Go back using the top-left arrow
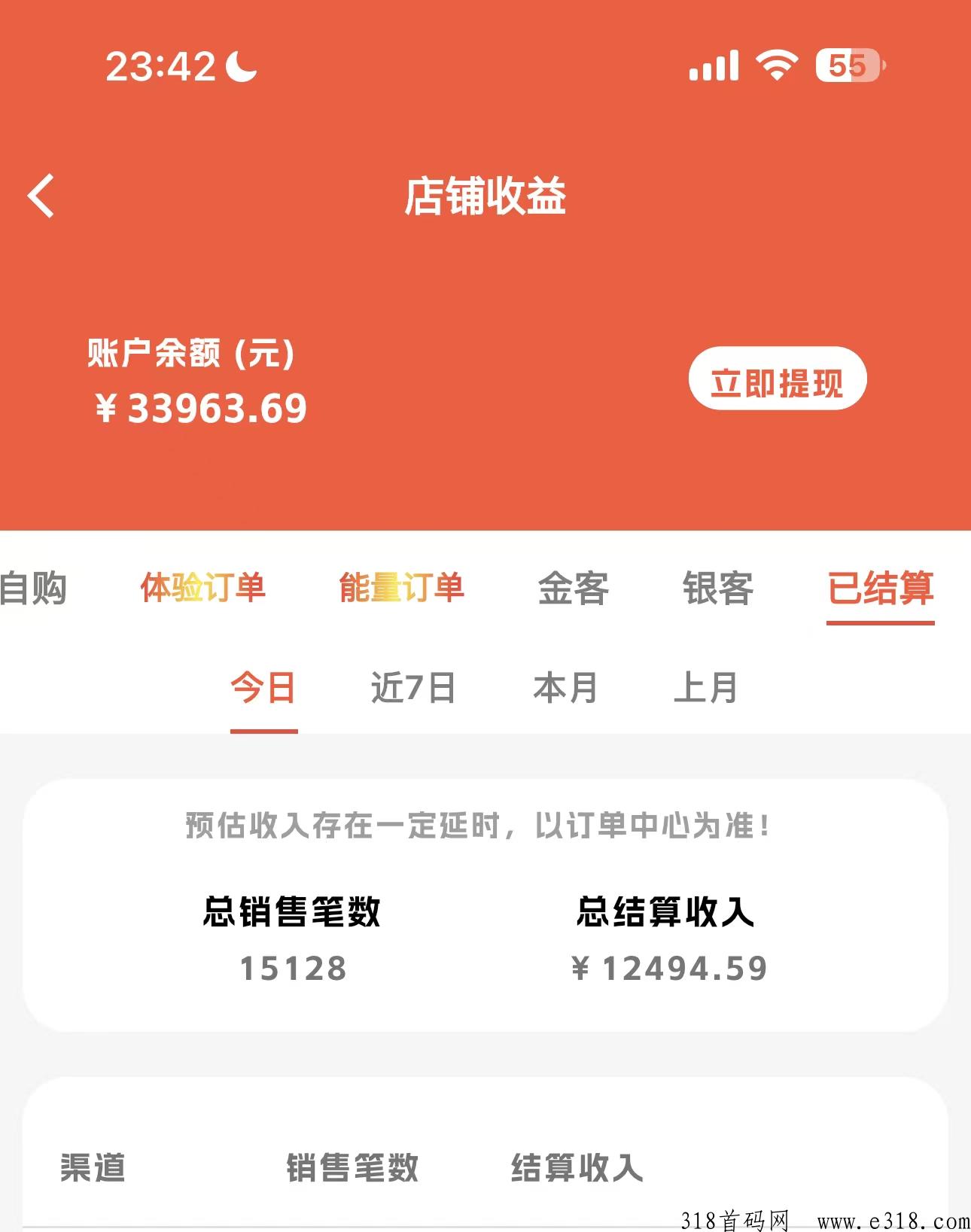Screen dimensions: 971x1232 click(x=41, y=196)
